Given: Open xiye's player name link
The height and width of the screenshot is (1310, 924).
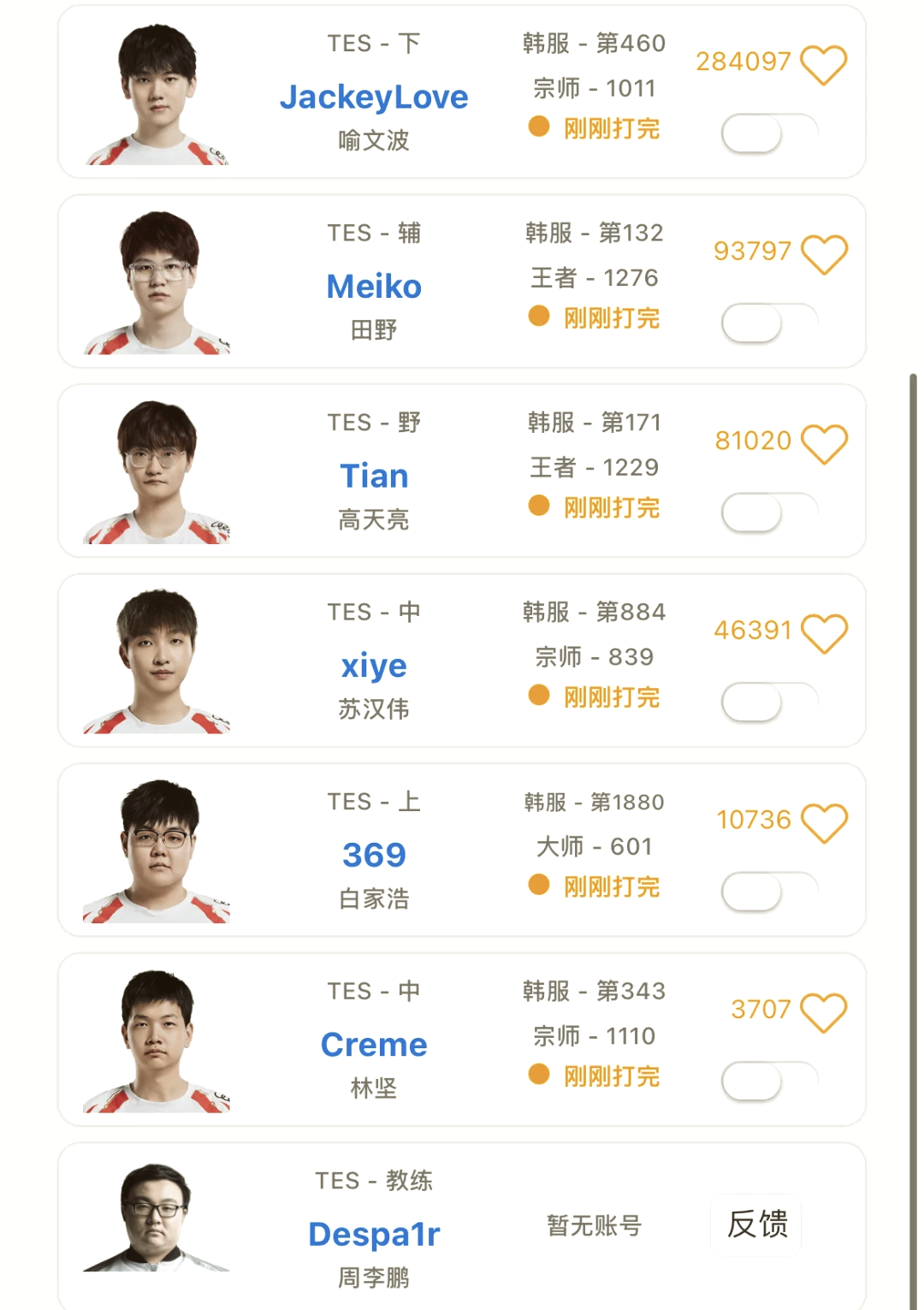Looking at the screenshot, I should [x=374, y=666].
